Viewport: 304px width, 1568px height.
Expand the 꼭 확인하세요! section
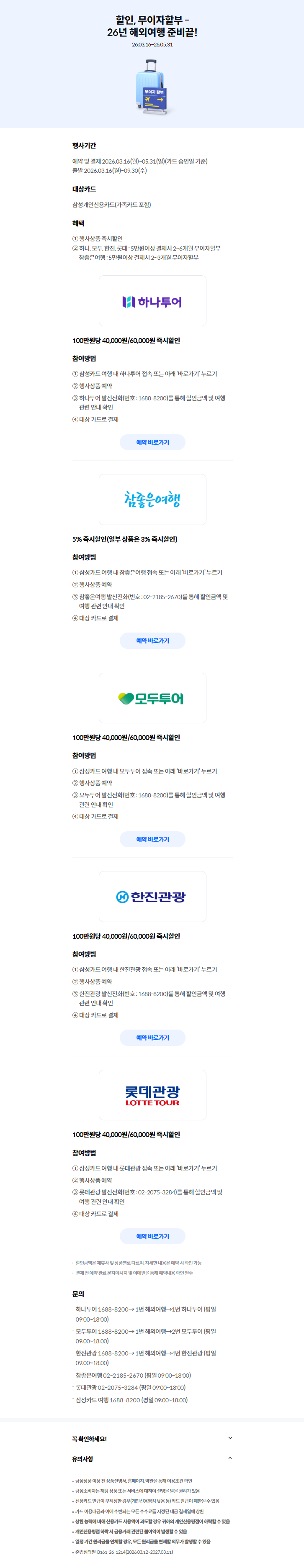230,1438
